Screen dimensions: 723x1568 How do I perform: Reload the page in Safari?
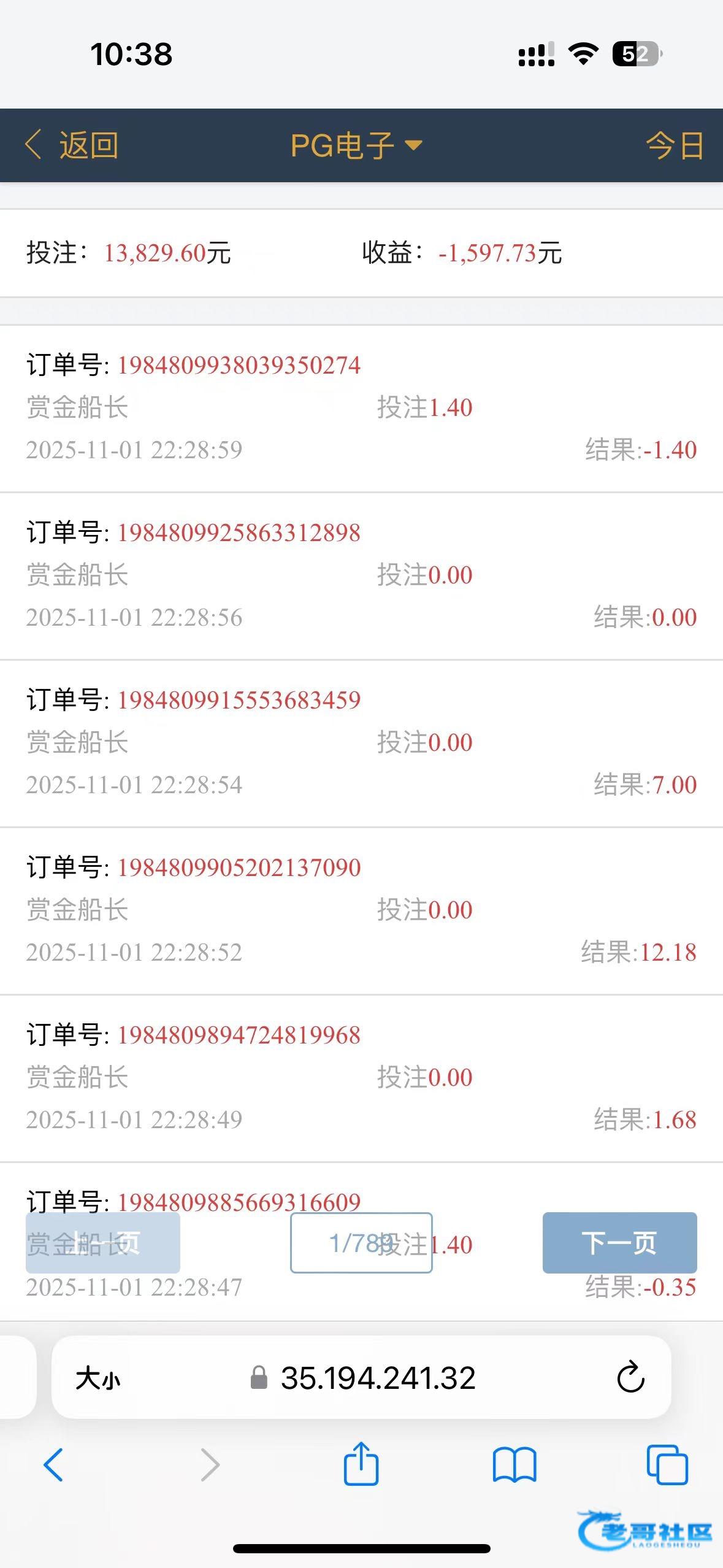(x=630, y=1378)
